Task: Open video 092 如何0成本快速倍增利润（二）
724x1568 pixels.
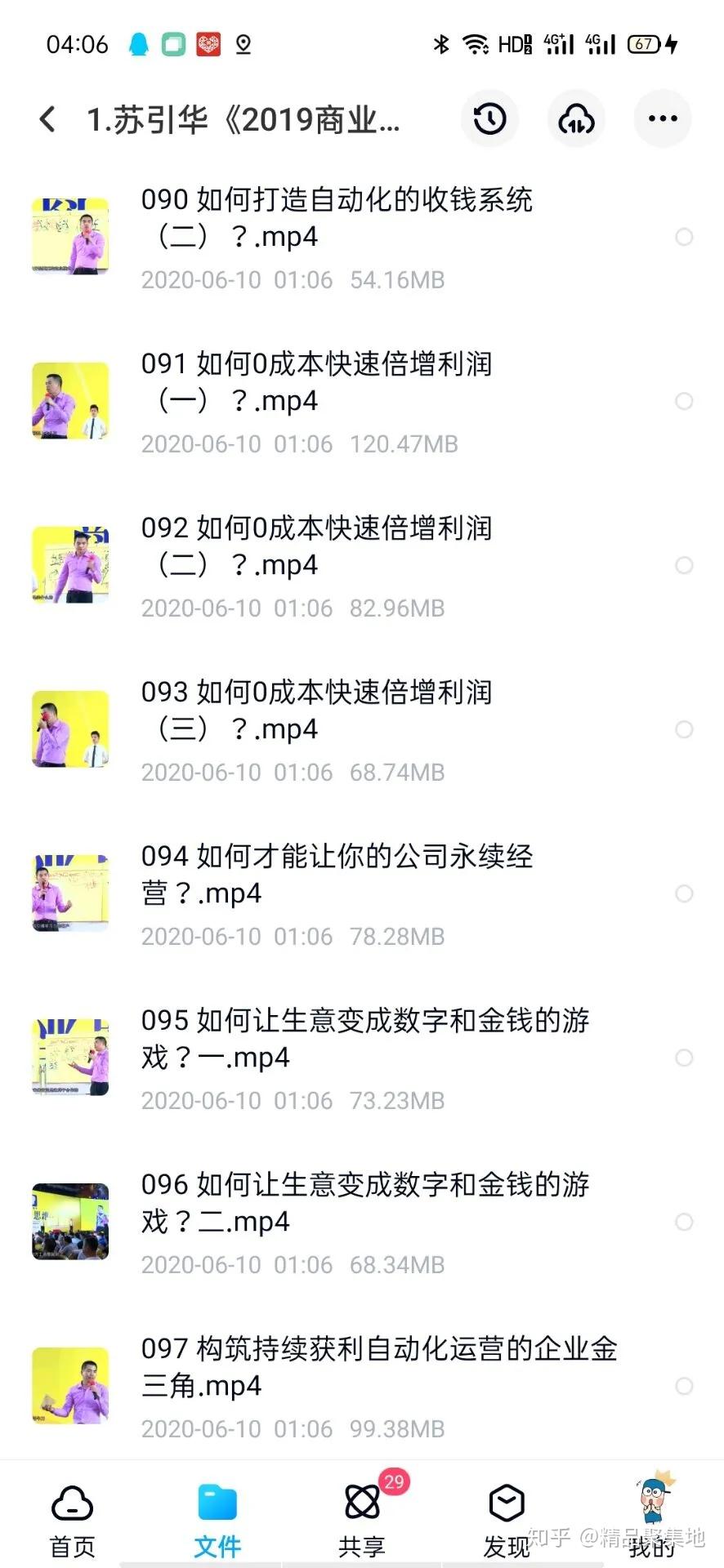Action: pyautogui.click(x=362, y=566)
